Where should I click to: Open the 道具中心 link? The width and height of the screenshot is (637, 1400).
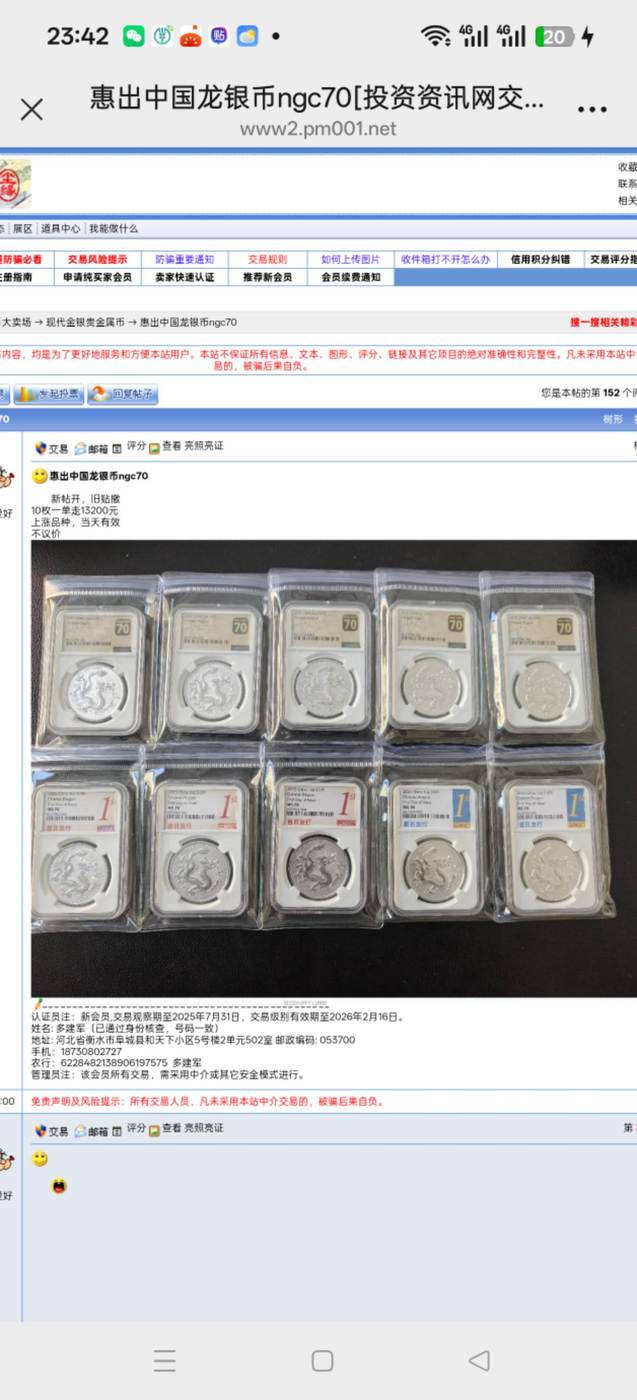[60, 228]
